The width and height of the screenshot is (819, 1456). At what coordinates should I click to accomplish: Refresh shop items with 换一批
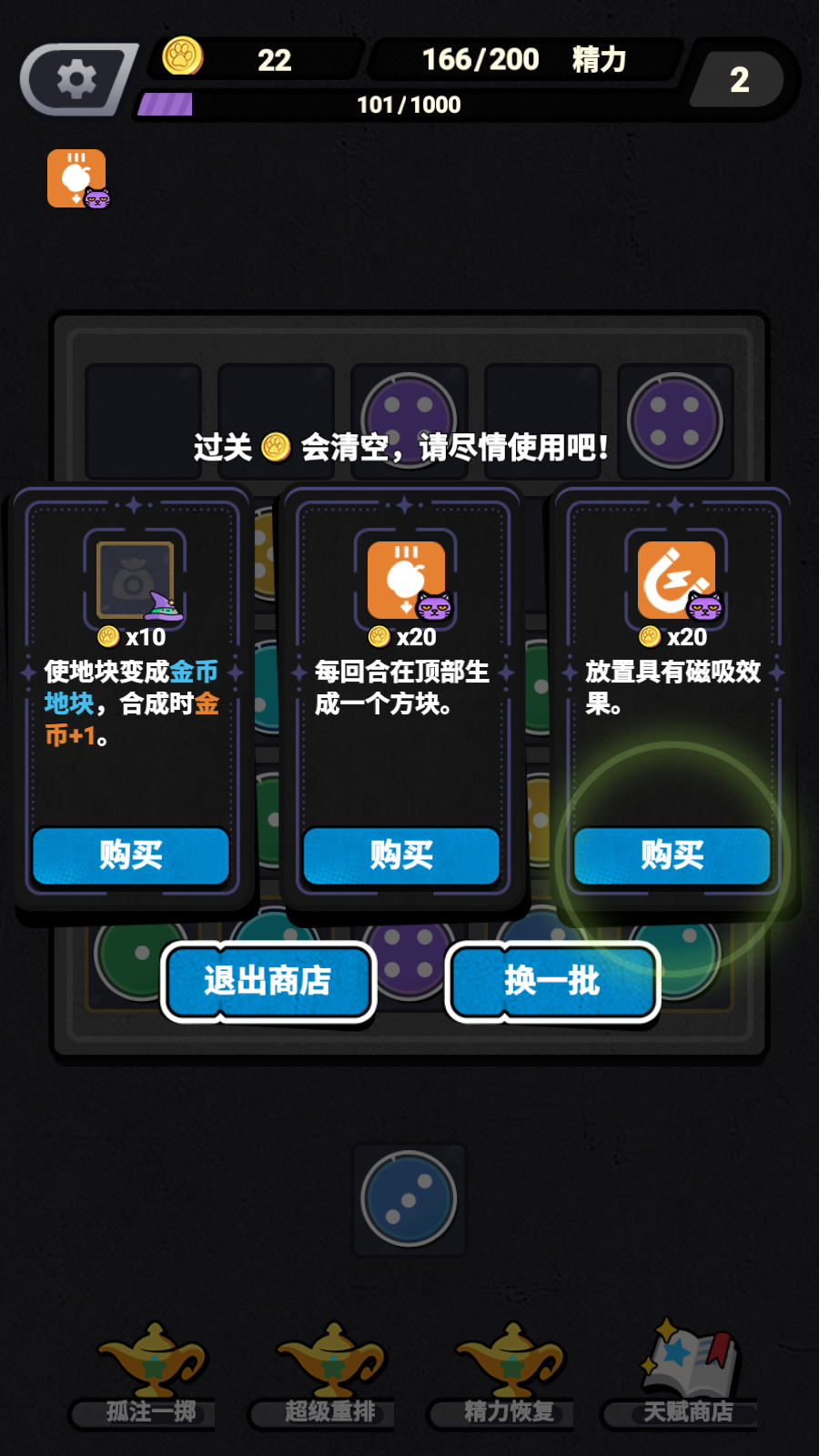[x=551, y=981]
